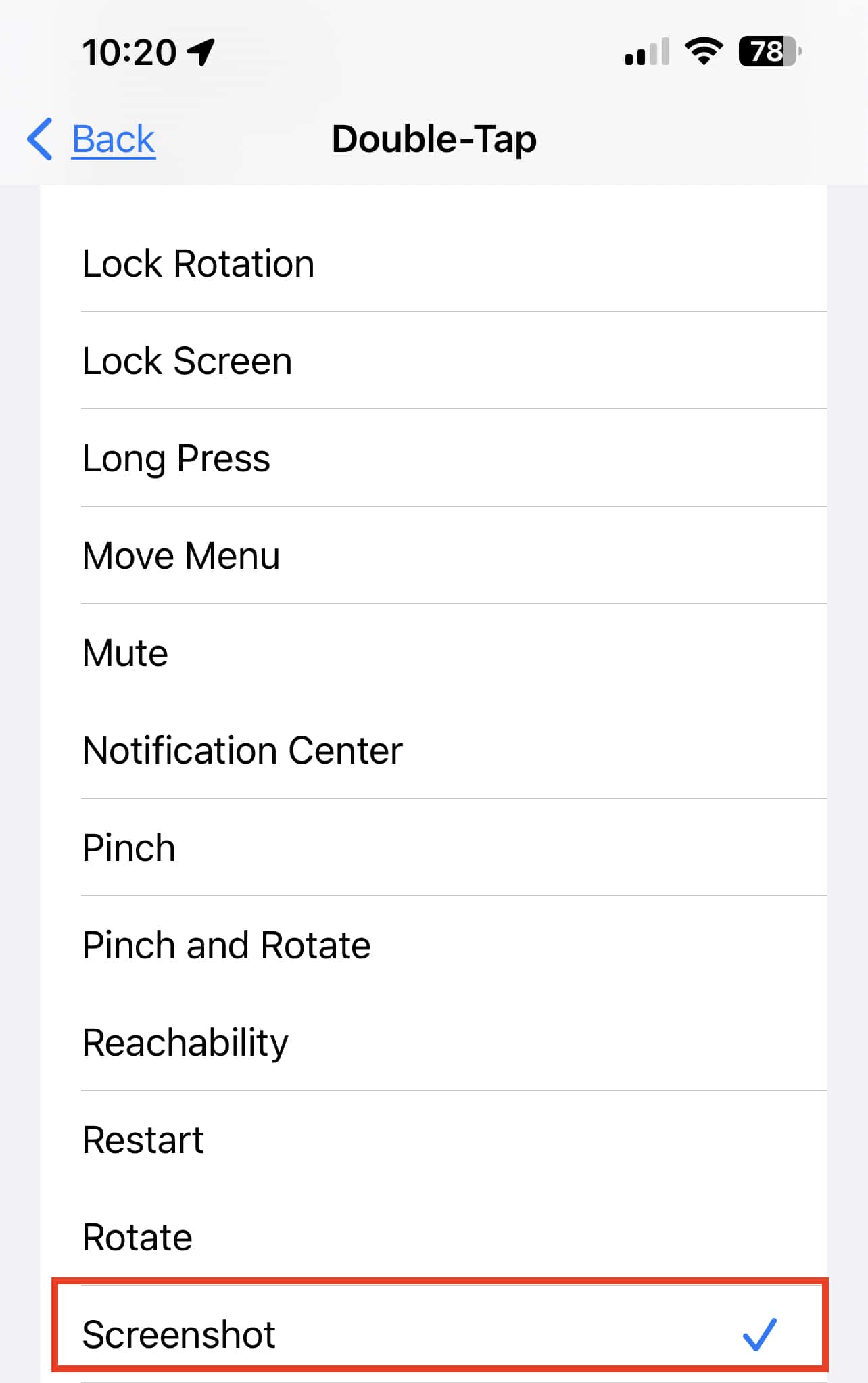Choose Notification Center for double-tap
The width and height of the screenshot is (868, 1383).
coord(242,750)
